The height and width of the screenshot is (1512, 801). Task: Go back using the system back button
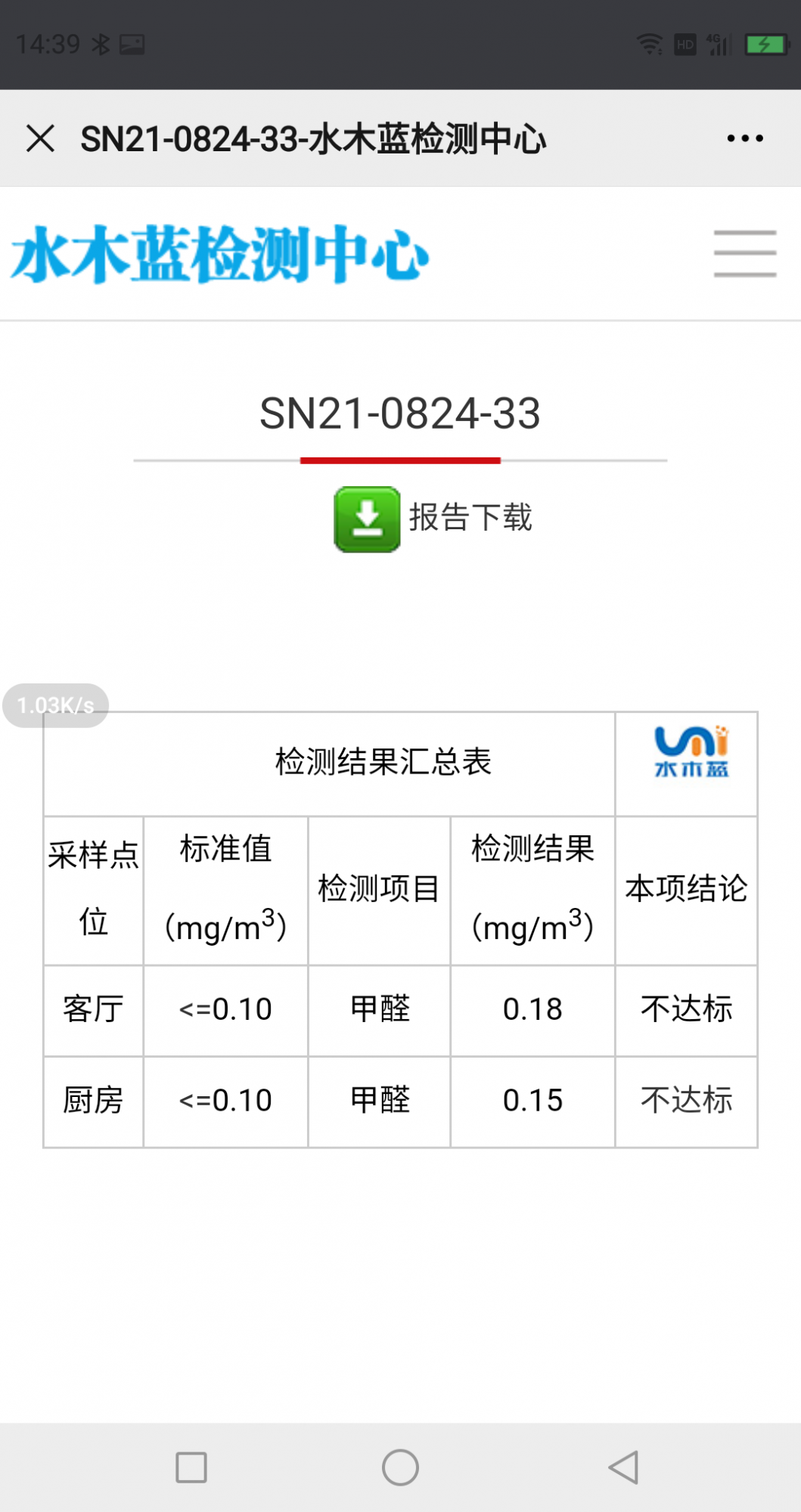[624, 1467]
